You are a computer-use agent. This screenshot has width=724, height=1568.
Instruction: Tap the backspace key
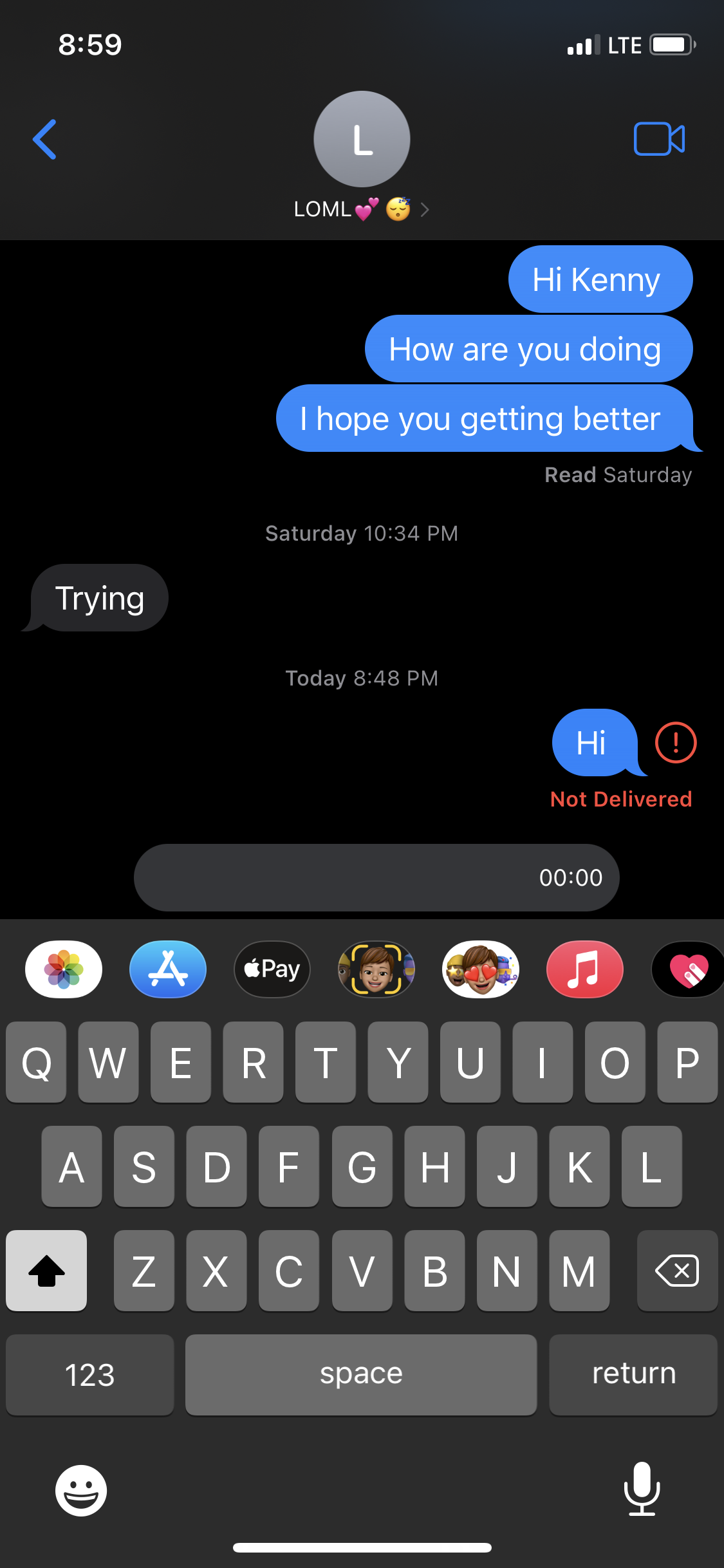[677, 1271]
